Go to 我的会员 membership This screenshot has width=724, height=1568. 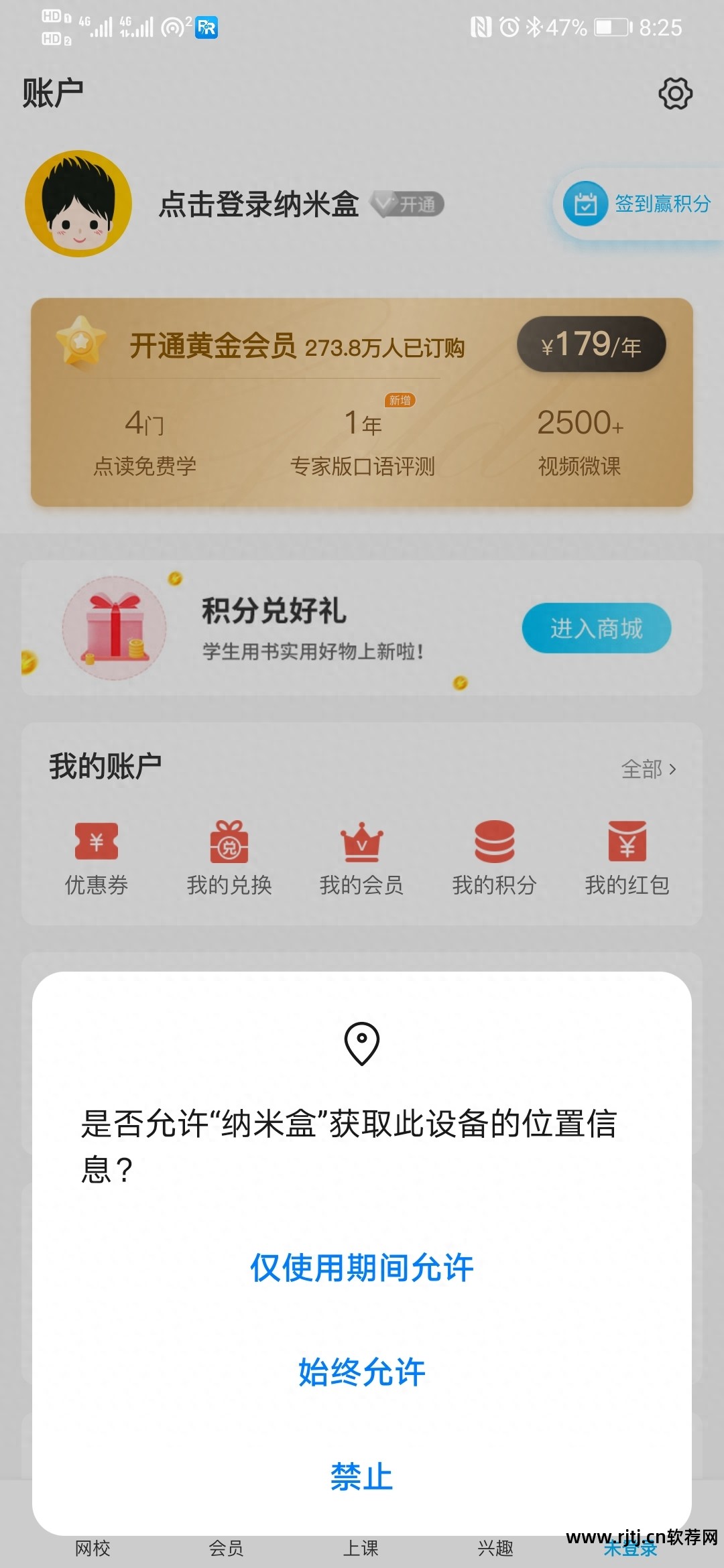(x=361, y=858)
